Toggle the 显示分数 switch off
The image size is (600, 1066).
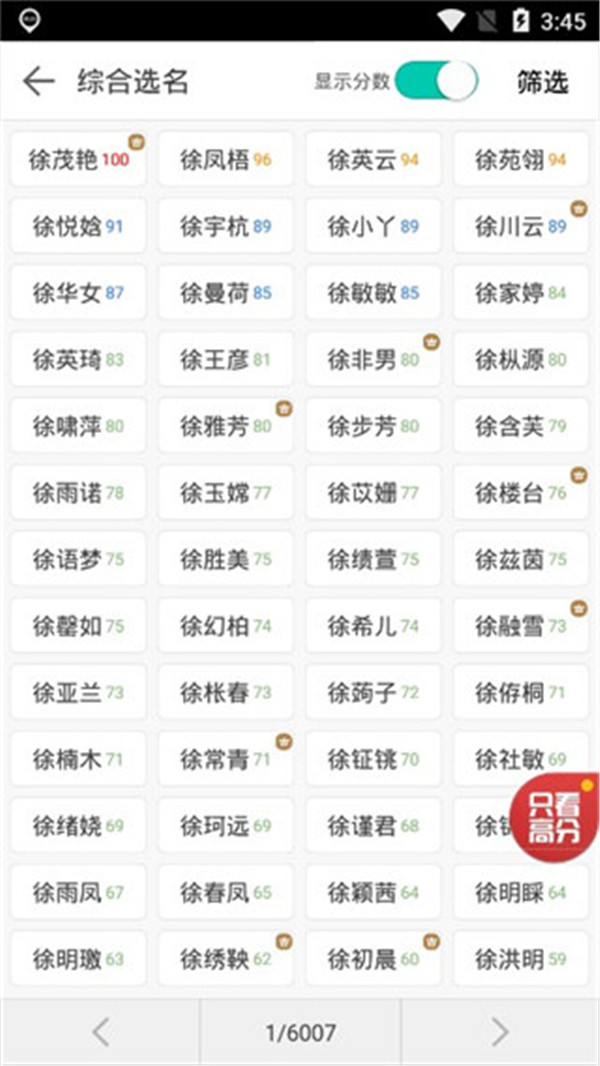437,81
